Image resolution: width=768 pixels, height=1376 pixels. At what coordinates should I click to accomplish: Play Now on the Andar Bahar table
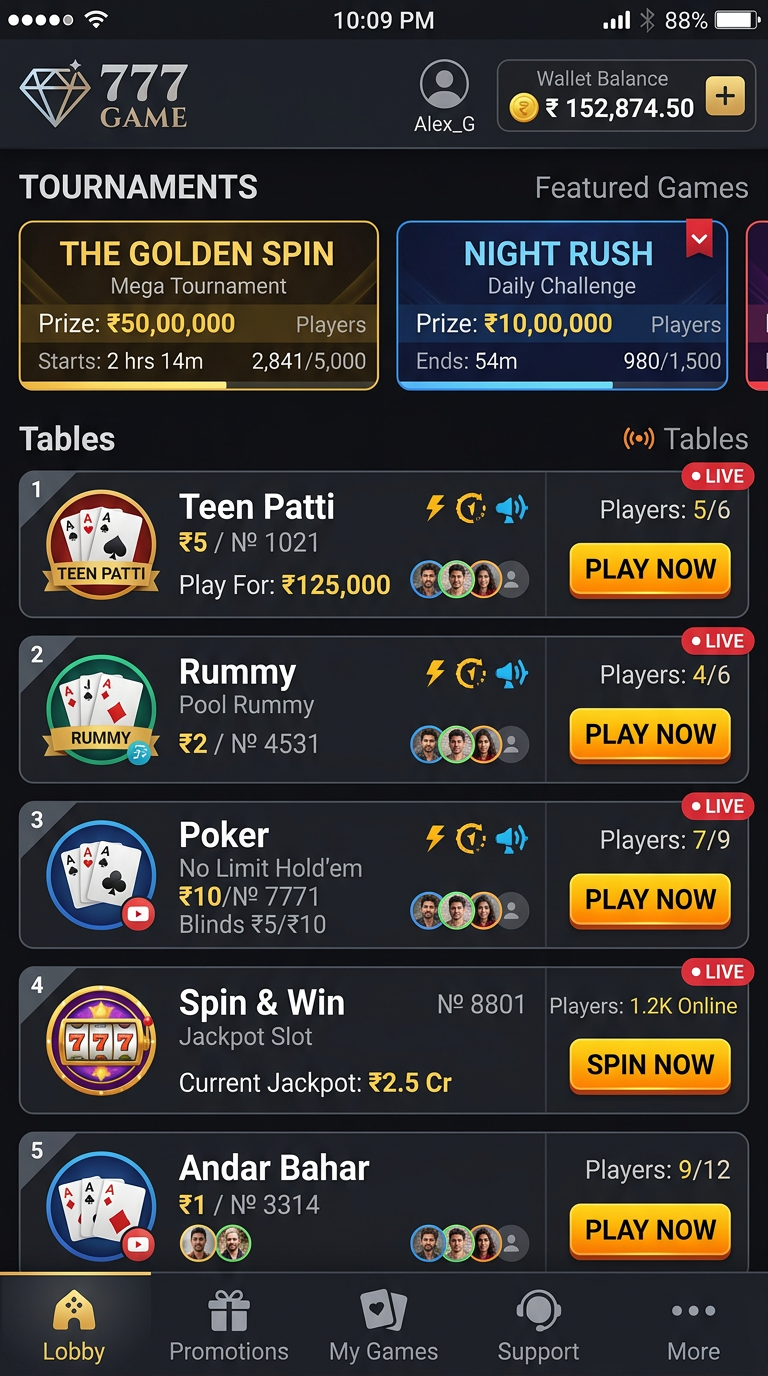click(650, 1230)
